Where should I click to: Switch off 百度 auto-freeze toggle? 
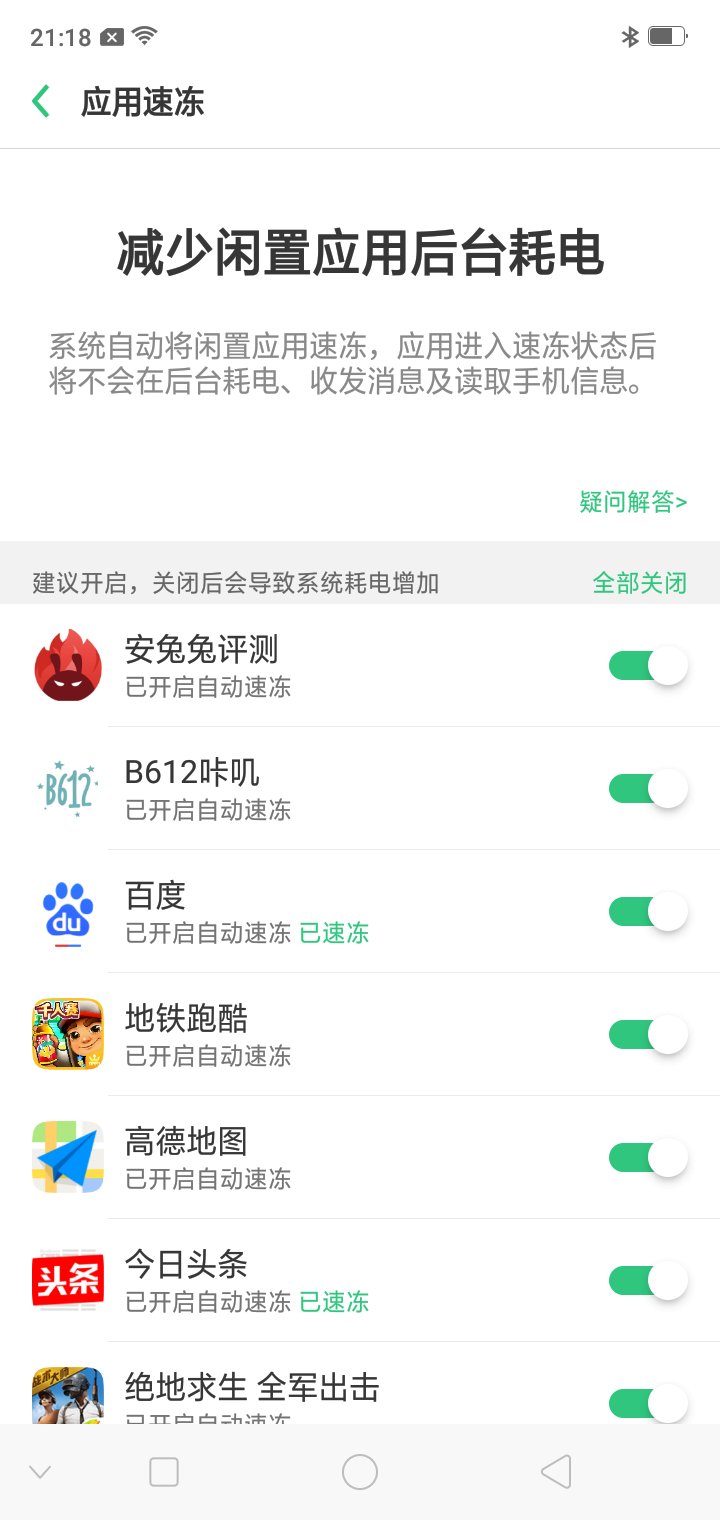click(x=648, y=912)
